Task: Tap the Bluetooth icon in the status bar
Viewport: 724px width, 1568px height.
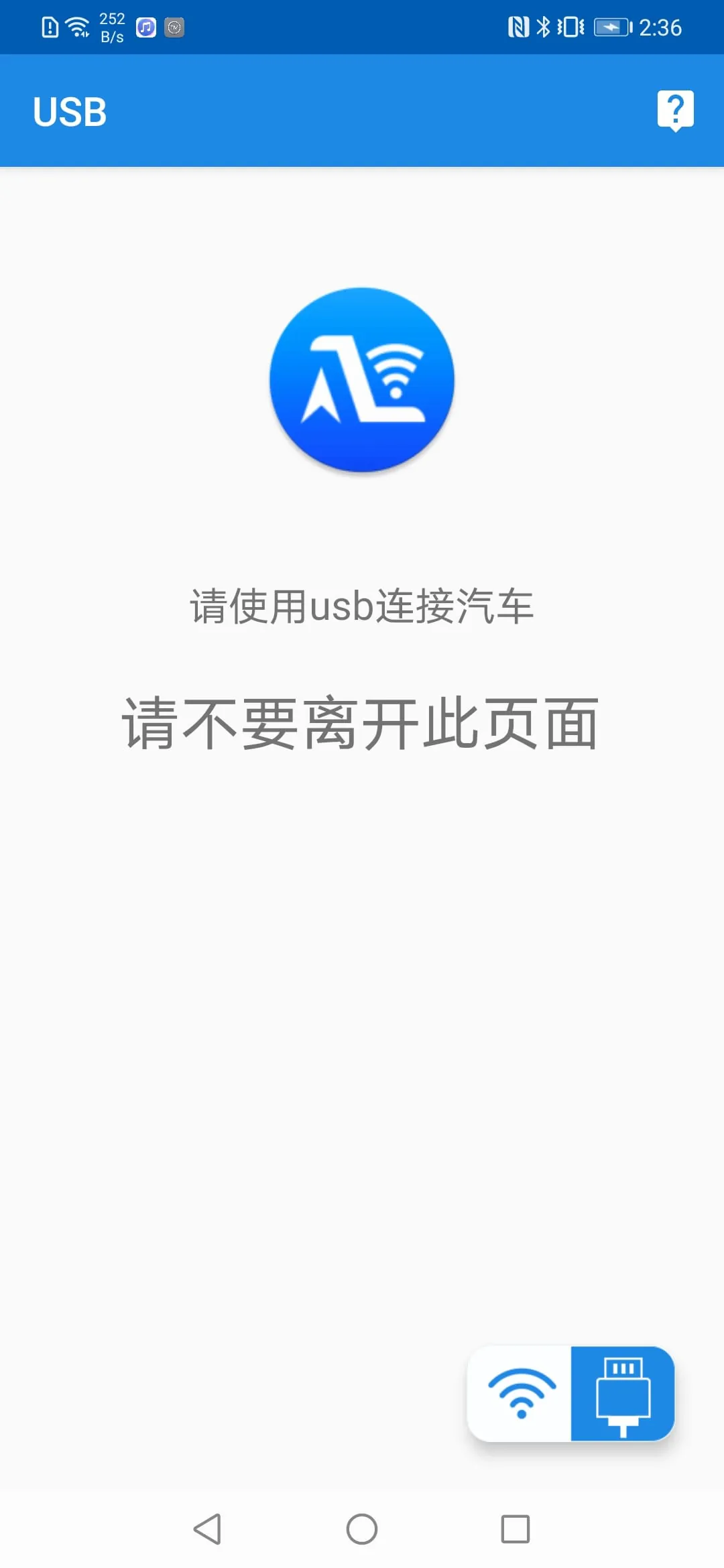Action: (x=544, y=27)
